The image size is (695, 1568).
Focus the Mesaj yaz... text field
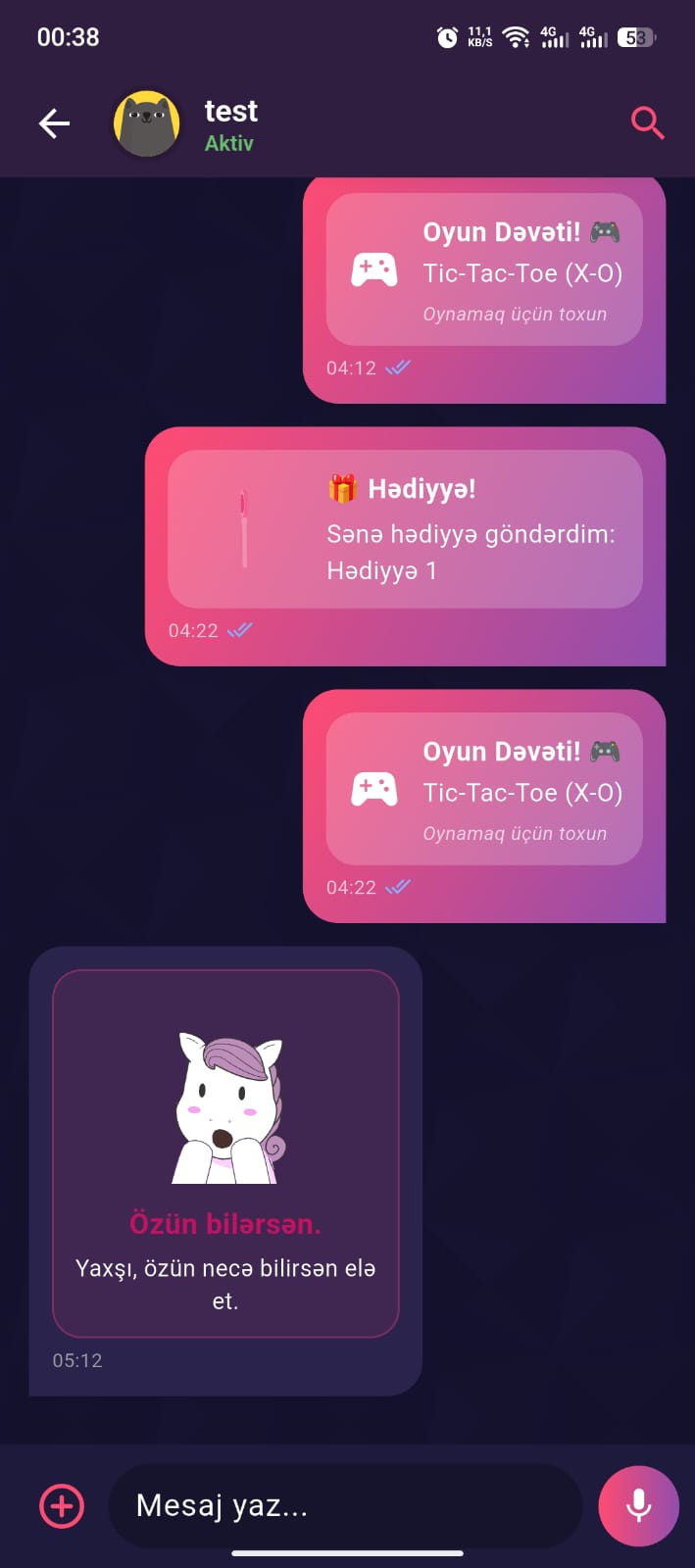click(343, 1506)
